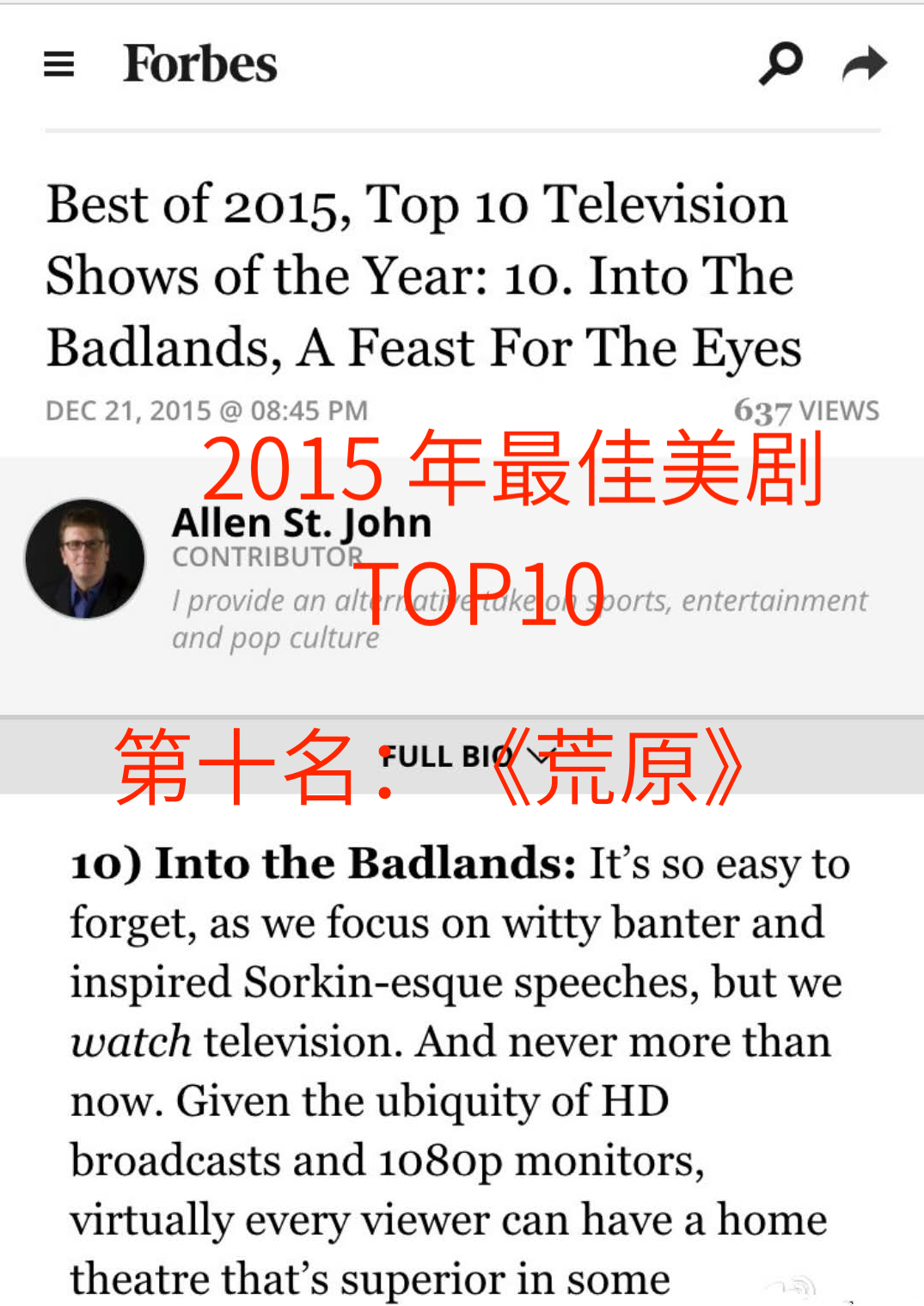
Task: Expand the Full Bio section
Action: (464, 757)
